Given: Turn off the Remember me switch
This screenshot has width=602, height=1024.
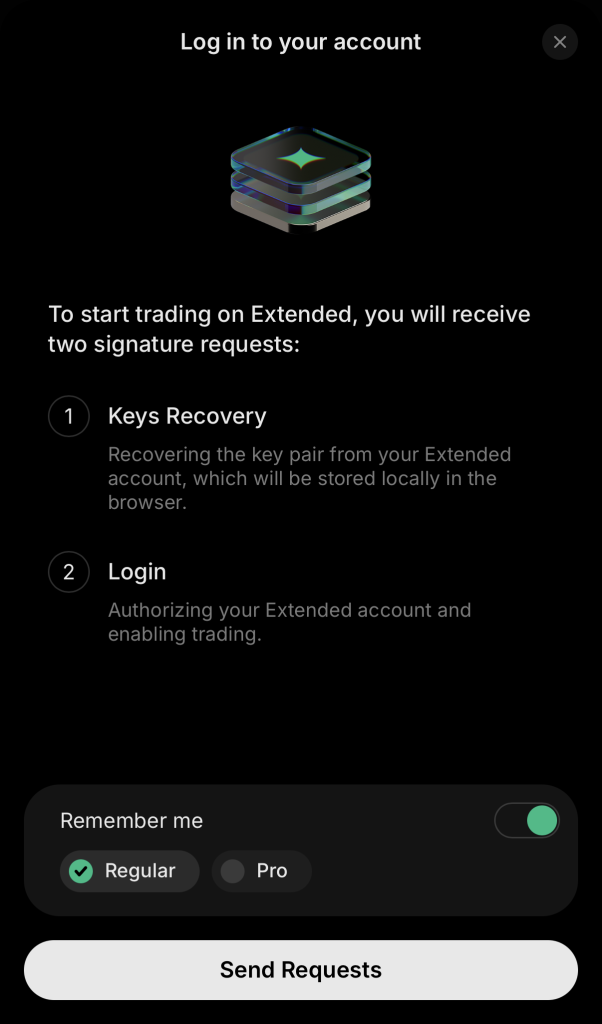Looking at the screenshot, I should pyautogui.click(x=527, y=821).
